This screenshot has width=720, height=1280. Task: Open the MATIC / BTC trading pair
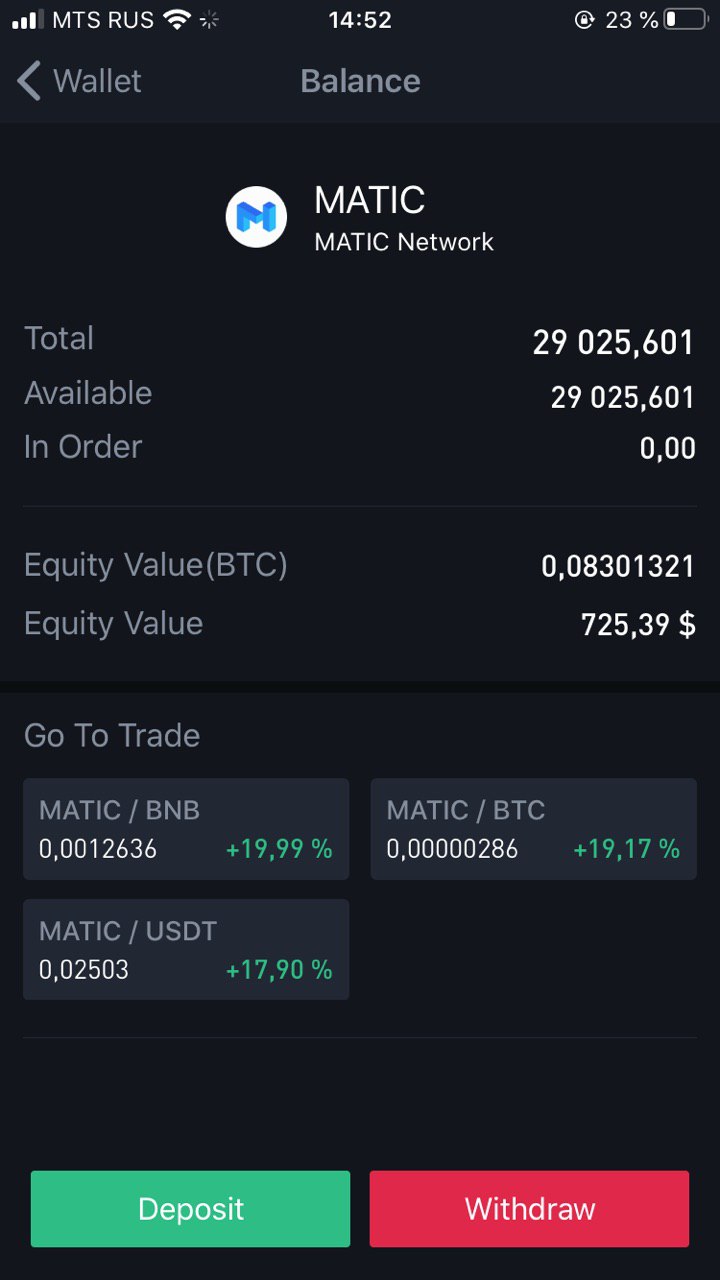[534, 829]
